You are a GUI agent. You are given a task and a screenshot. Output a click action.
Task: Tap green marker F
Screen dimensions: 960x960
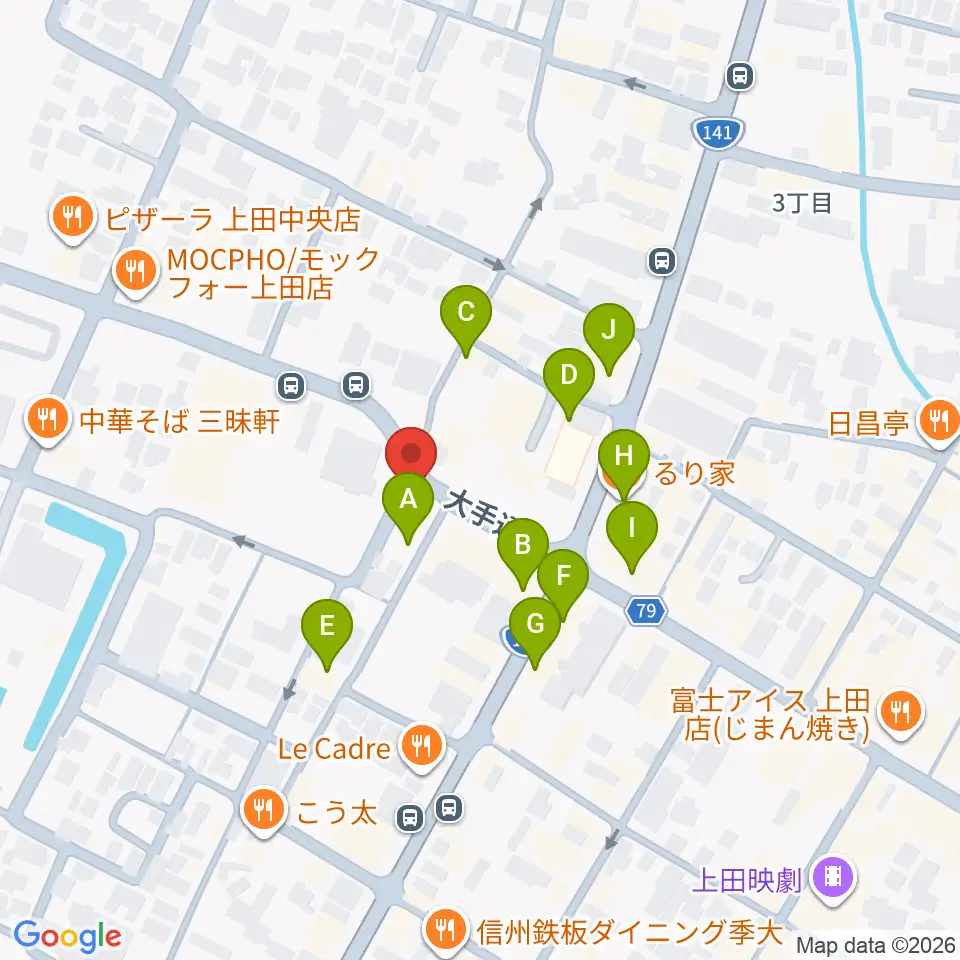pos(563,583)
